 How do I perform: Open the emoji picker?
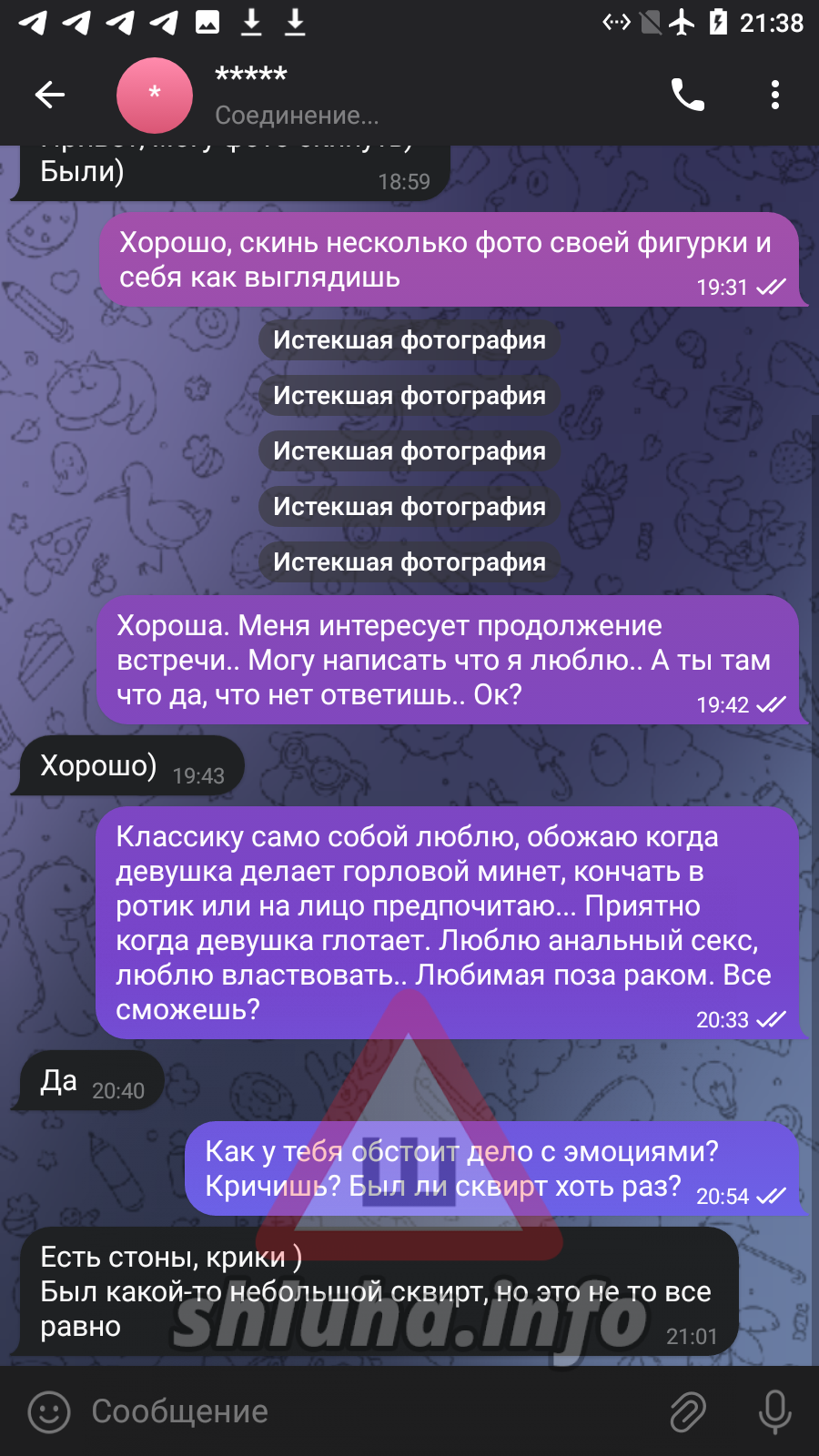49,1411
